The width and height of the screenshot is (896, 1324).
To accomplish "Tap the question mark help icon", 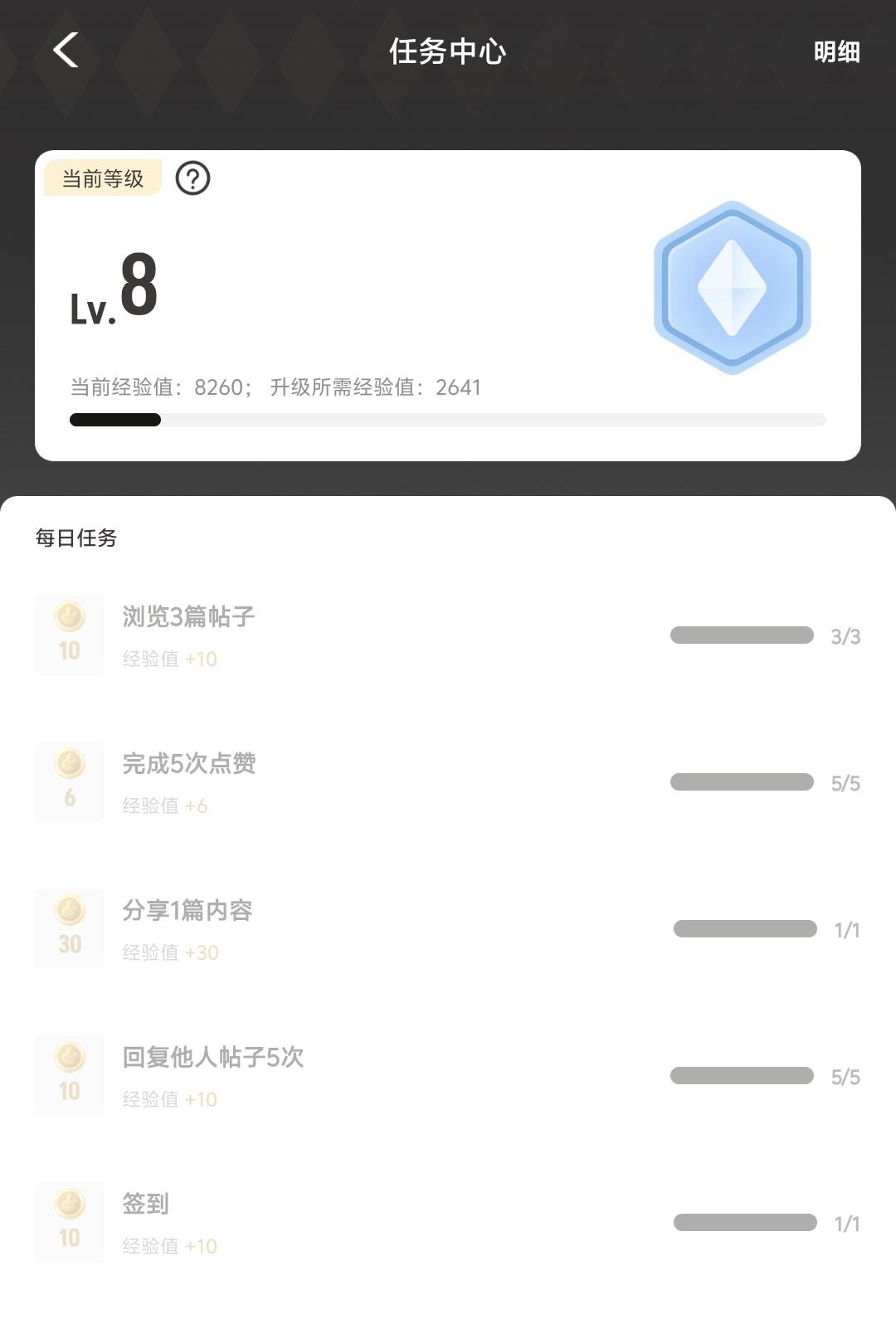I will pos(192,178).
